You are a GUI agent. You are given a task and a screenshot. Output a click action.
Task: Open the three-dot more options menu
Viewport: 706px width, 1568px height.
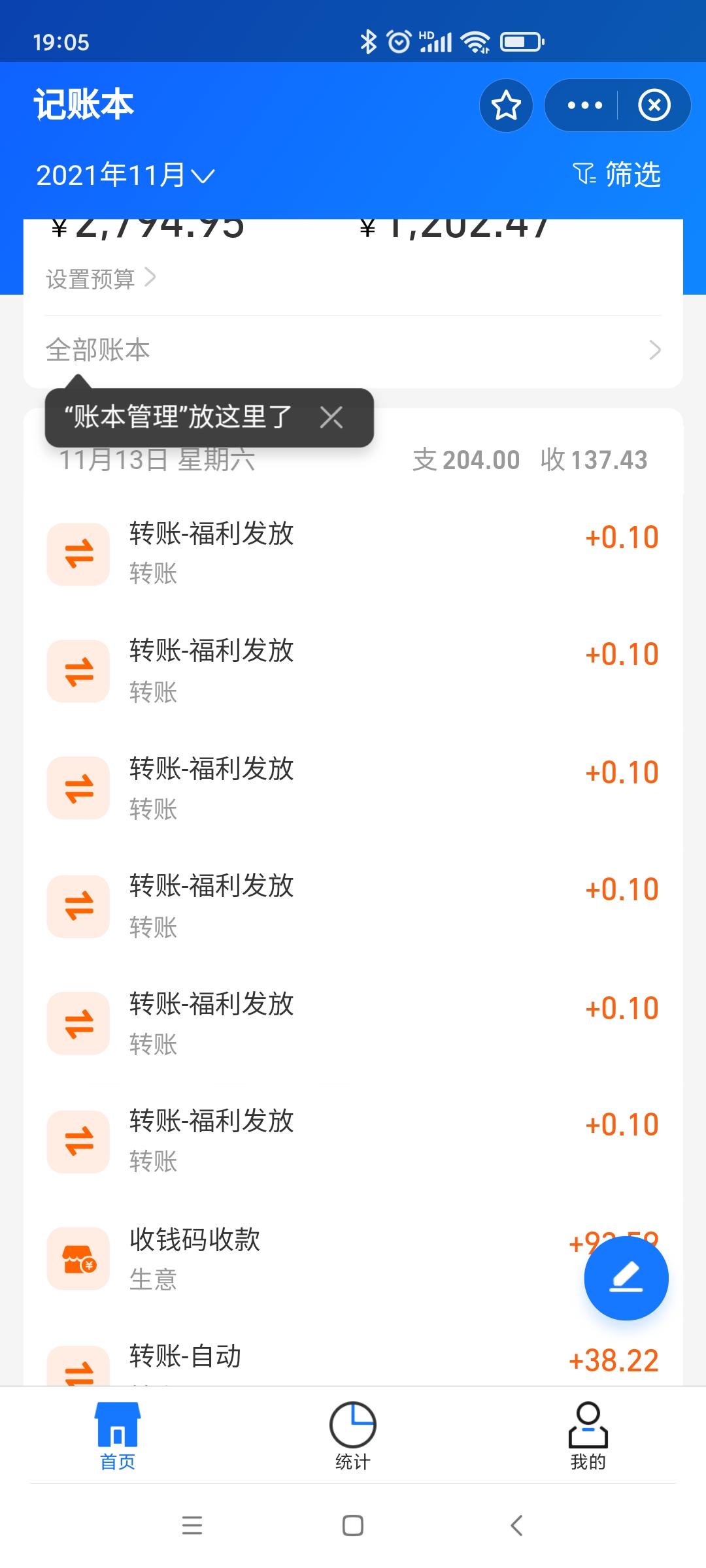[x=584, y=105]
